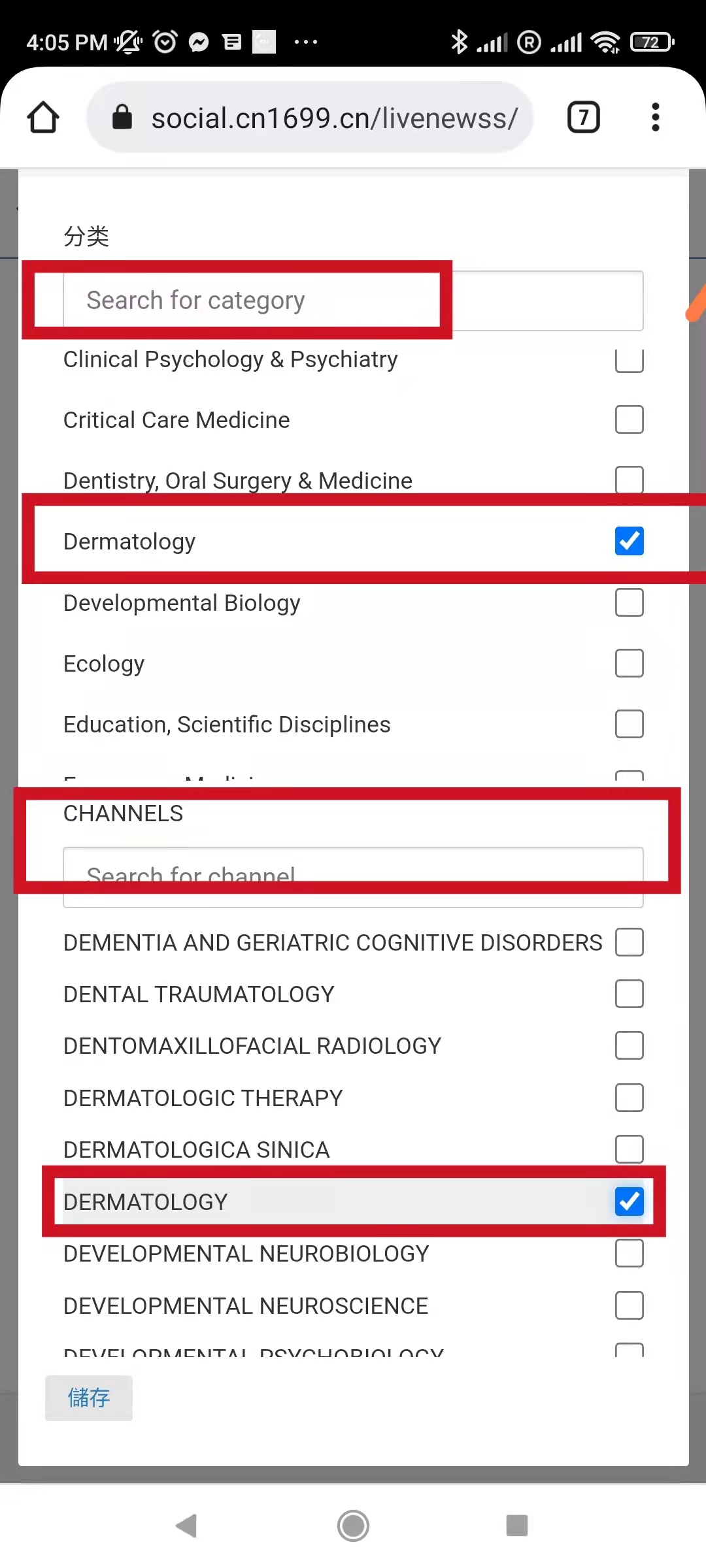Go to the browser home page
Screen dimensions: 706x1568
click(x=43, y=118)
